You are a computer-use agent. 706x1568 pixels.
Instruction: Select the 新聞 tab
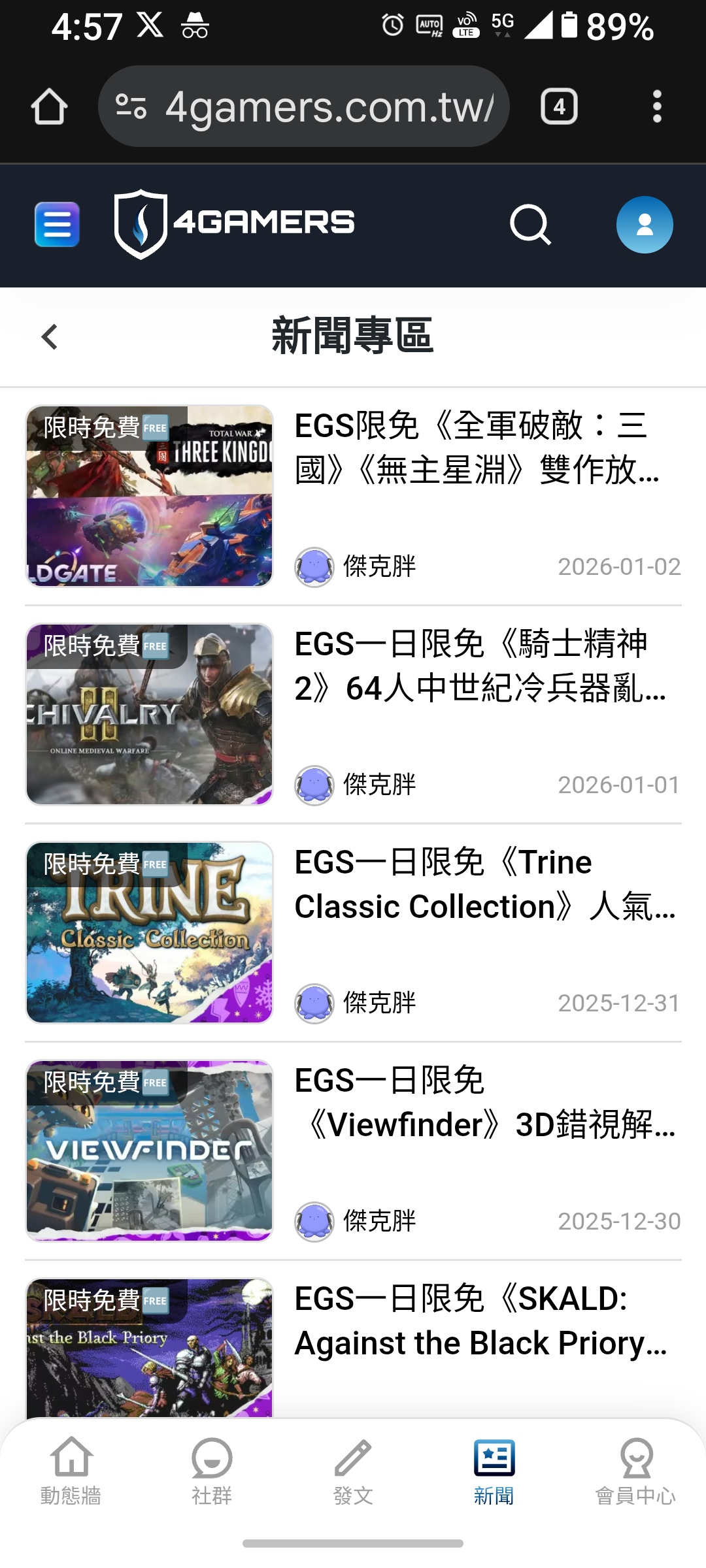point(494,1471)
